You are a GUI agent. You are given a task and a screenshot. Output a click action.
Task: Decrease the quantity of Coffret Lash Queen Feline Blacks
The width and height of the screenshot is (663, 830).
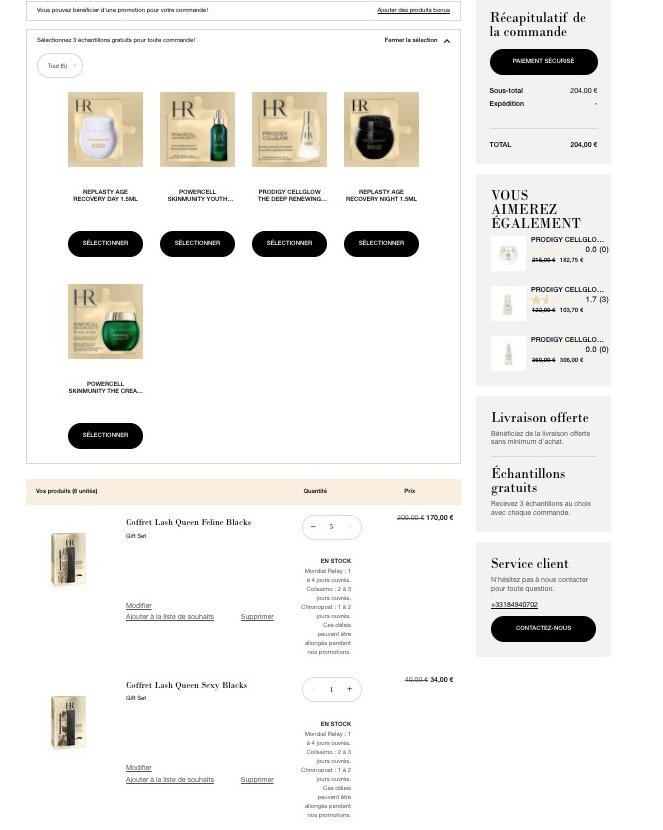(x=313, y=527)
